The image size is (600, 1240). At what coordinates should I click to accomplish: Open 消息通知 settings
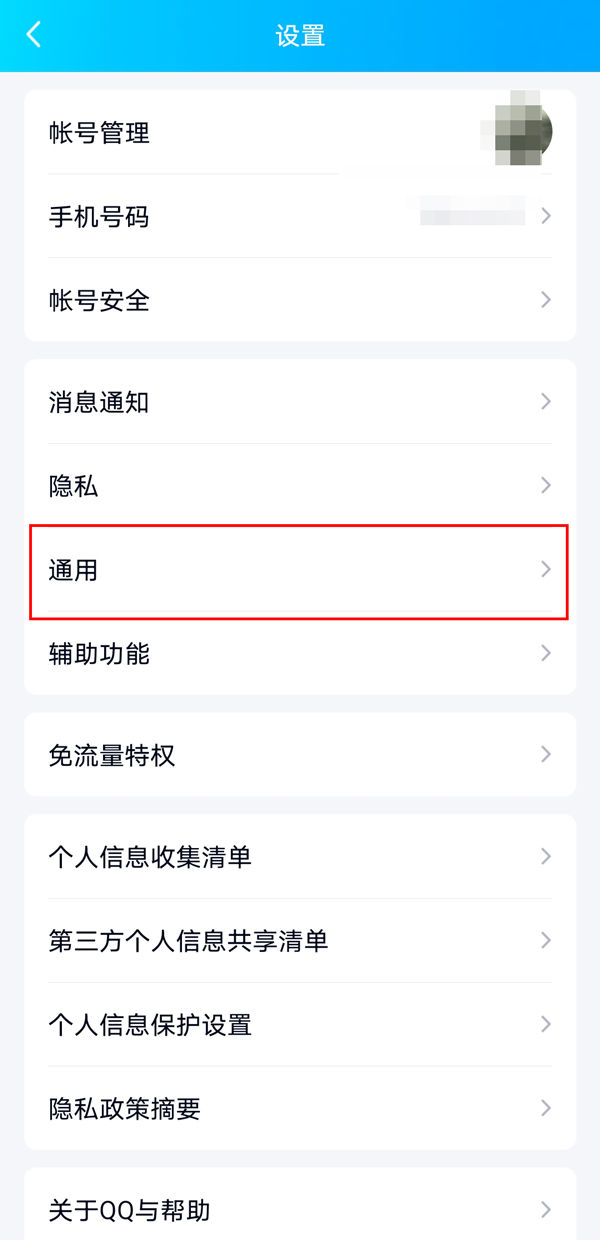click(300, 402)
